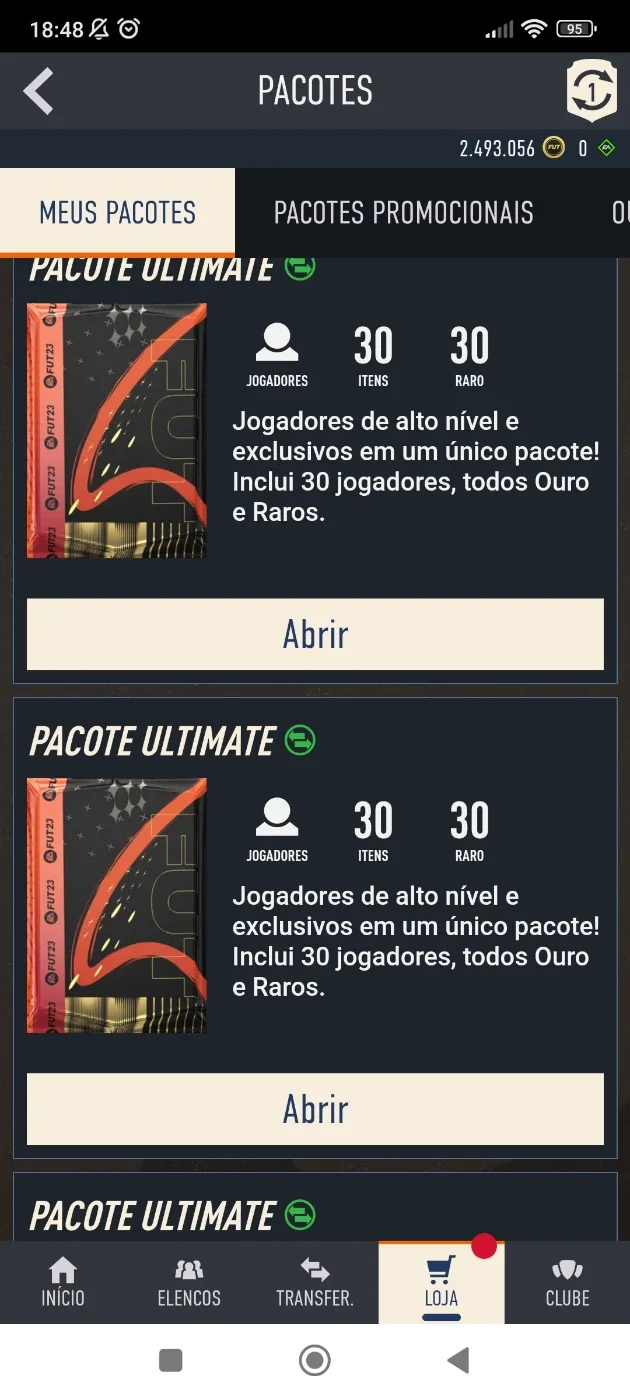Select the Loja tab in the bottom bar

point(441,1283)
